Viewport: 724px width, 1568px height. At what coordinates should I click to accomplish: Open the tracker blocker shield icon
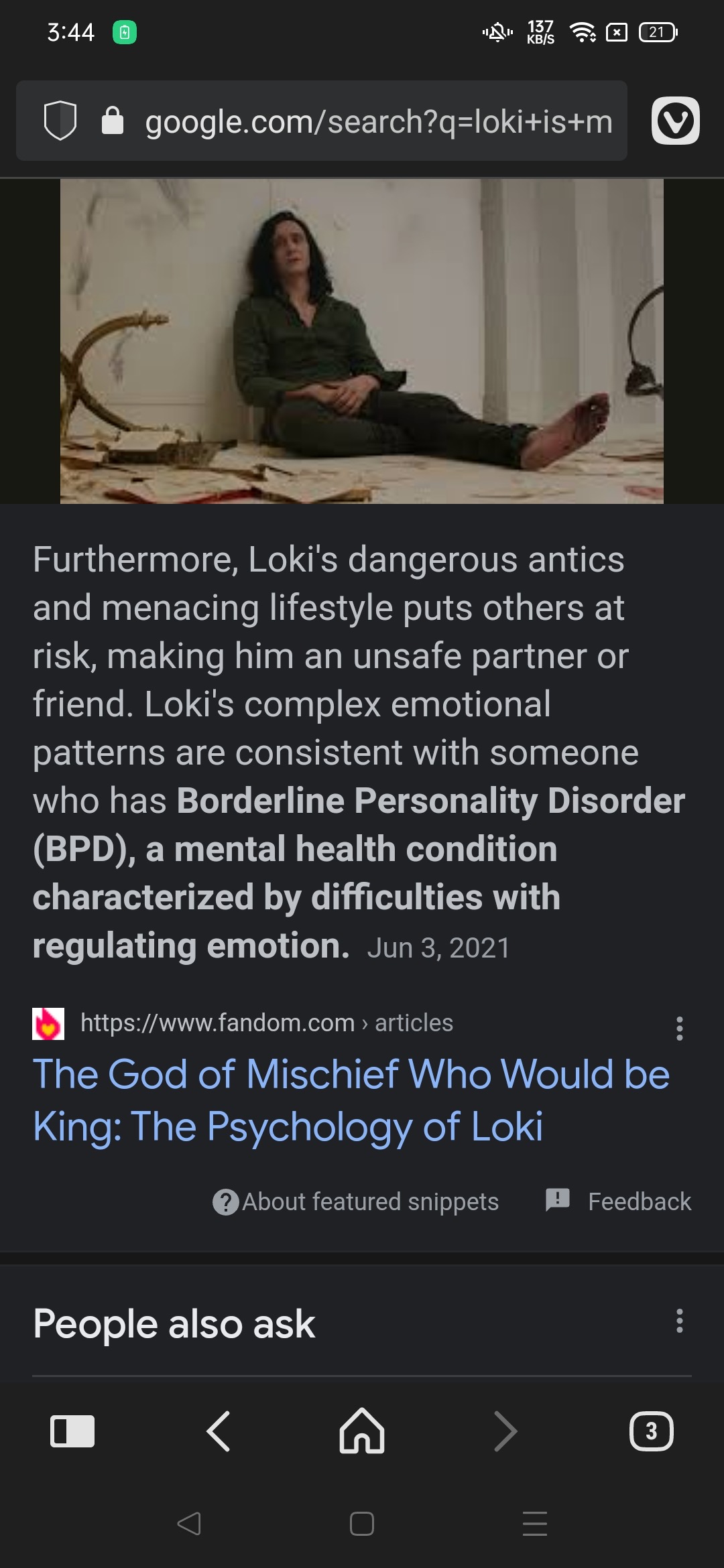click(60, 121)
